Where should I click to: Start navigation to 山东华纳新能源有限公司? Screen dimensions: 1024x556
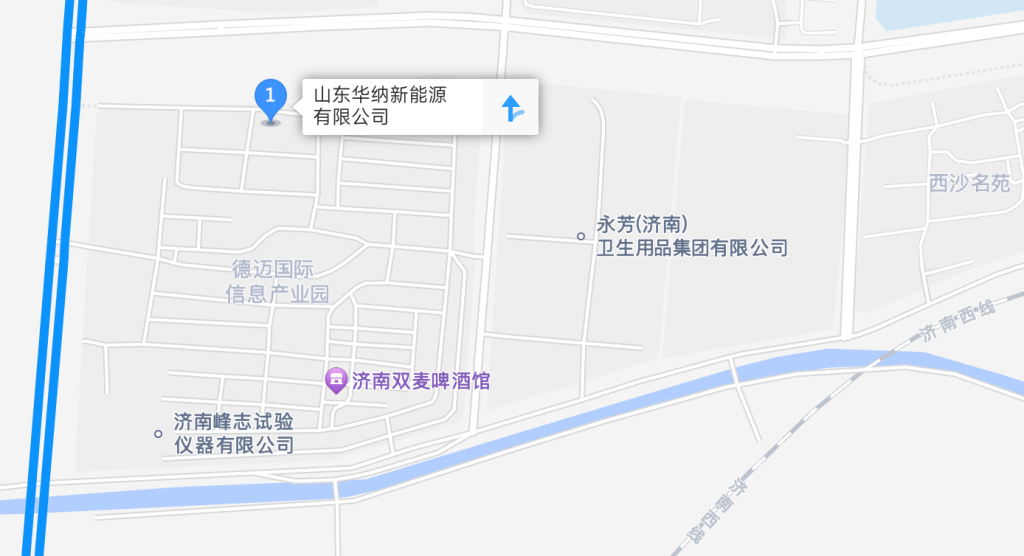(x=511, y=107)
